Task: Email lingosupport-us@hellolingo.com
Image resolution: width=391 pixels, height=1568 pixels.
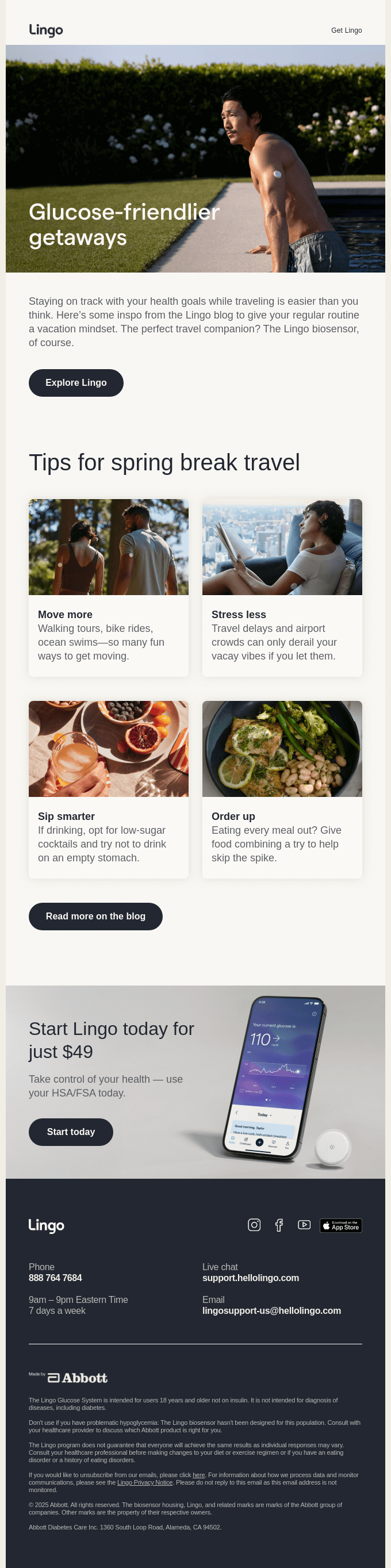Action: coord(271,1310)
